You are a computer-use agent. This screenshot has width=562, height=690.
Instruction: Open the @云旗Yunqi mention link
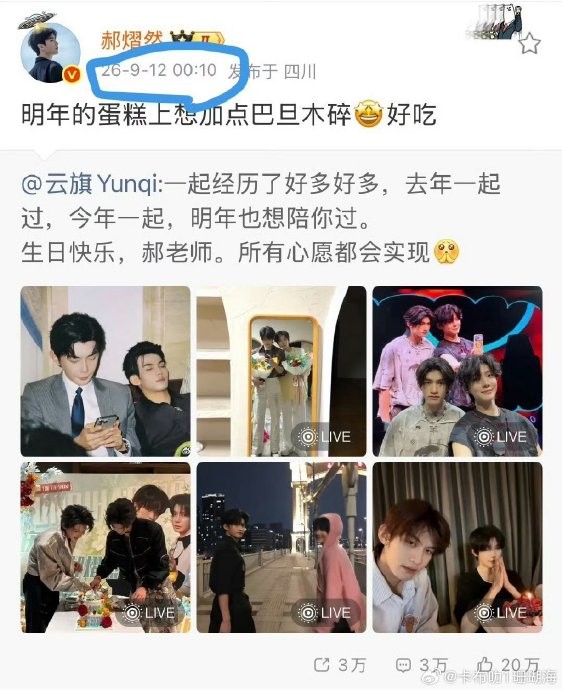pyautogui.click(x=90, y=184)
